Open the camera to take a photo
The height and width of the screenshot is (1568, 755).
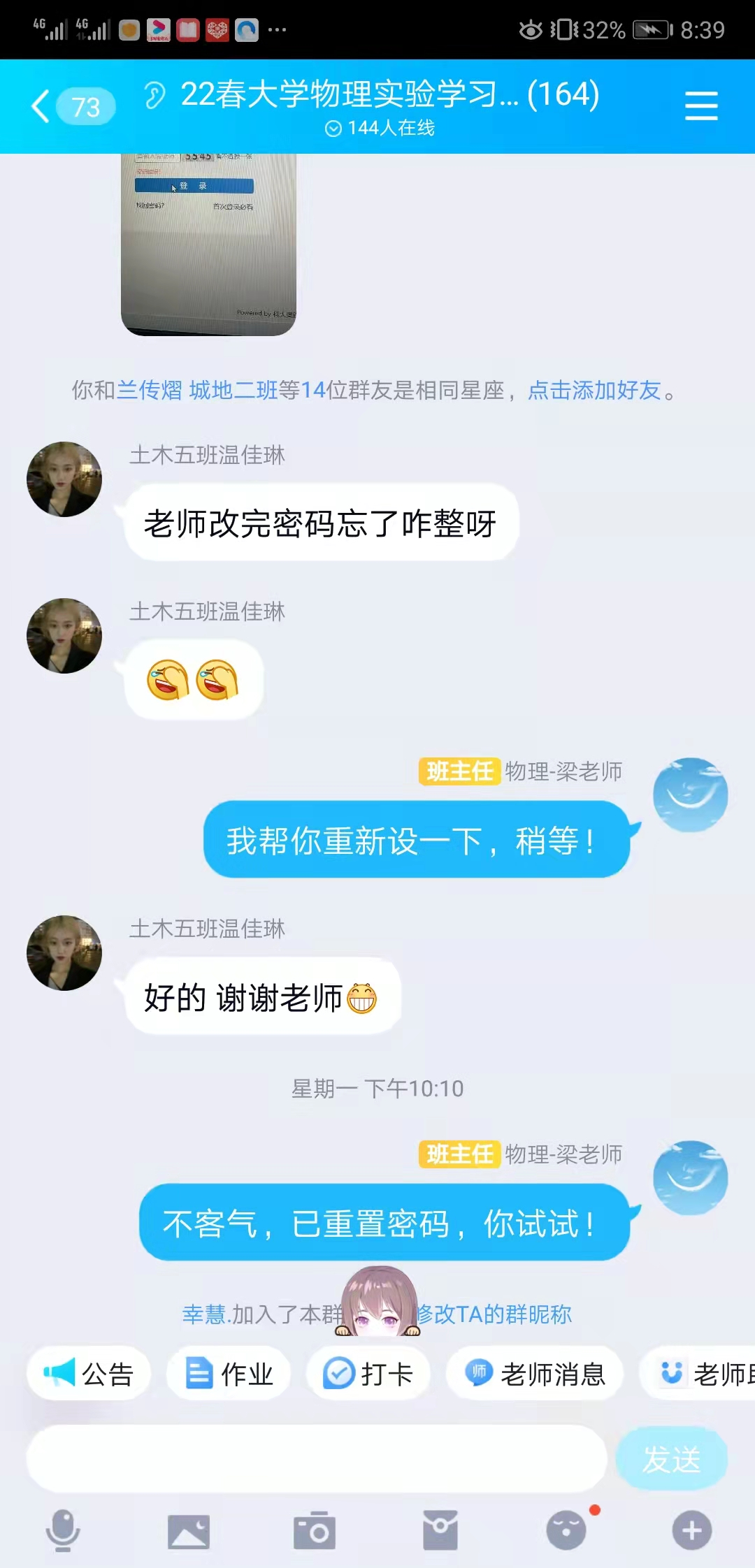(x=315, y=1530)
